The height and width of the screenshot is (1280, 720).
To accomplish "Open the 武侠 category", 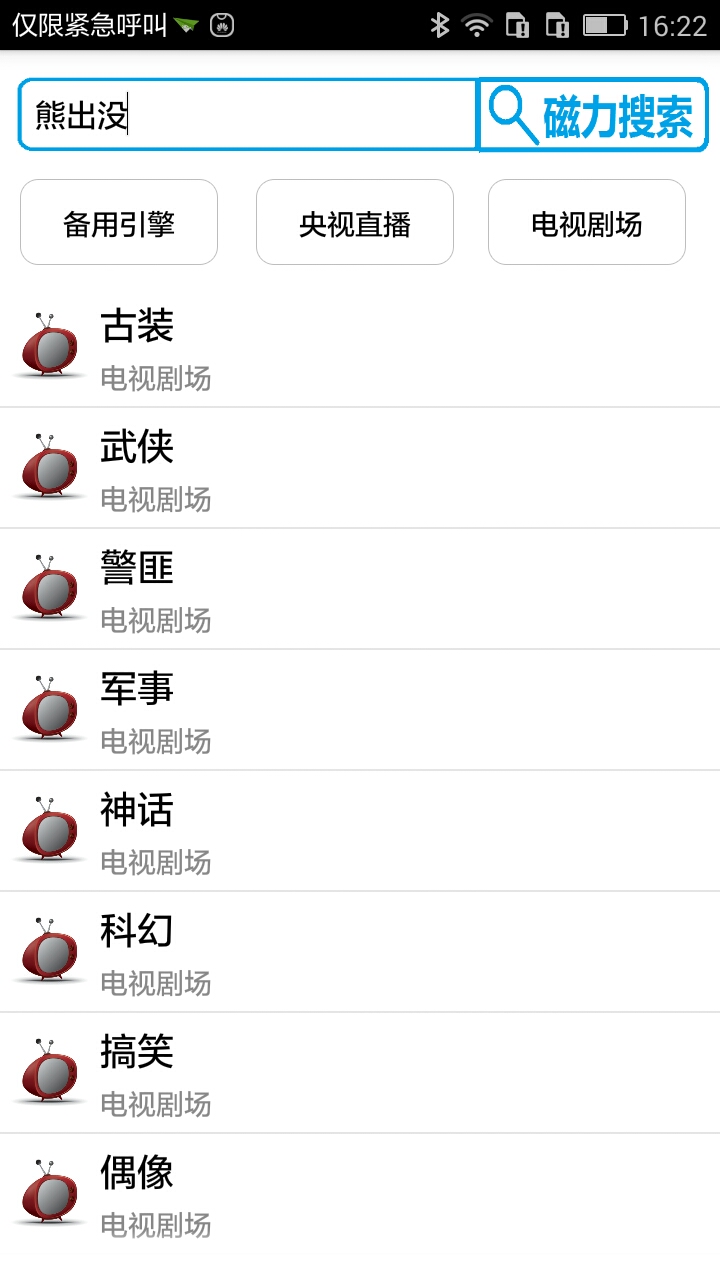I will 360,469.
